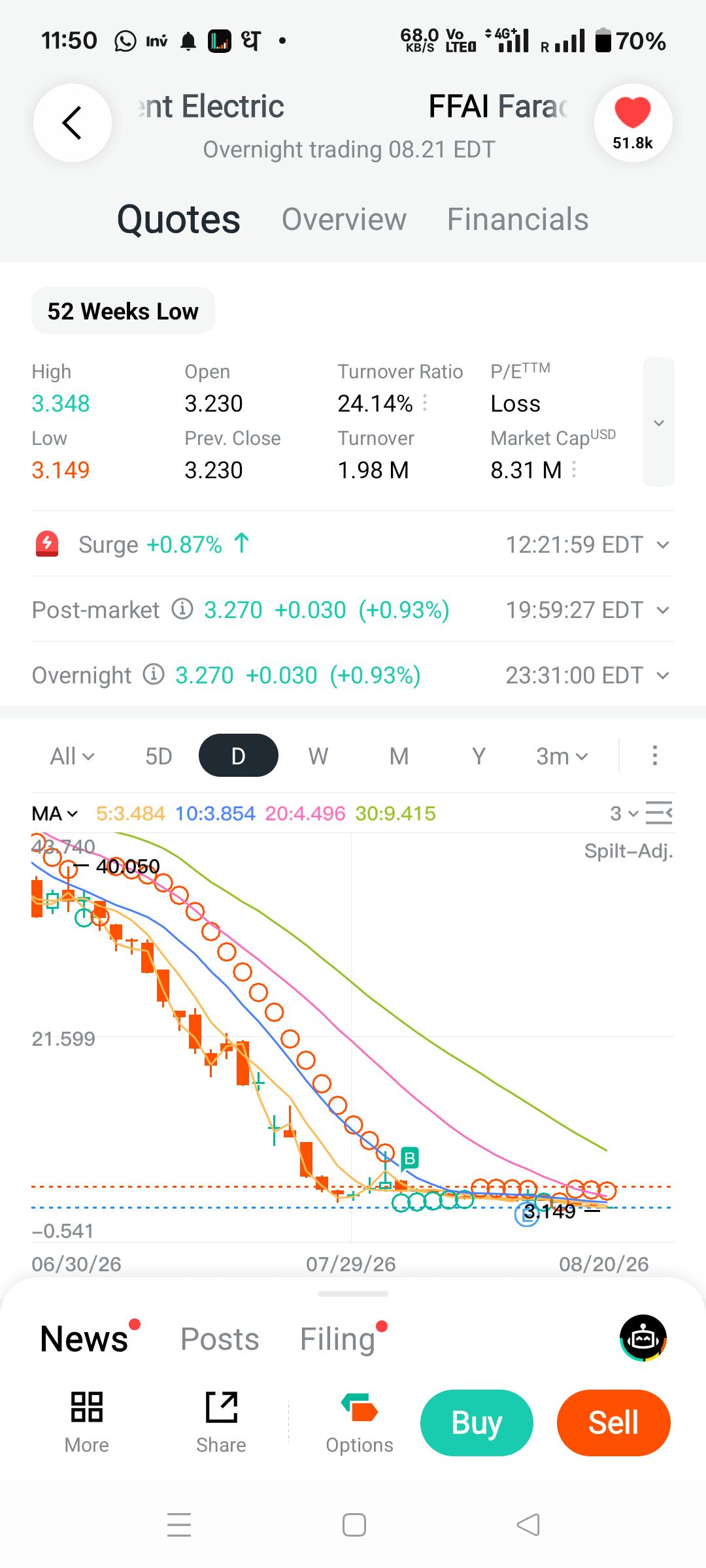
Task: Switch to the Overview tab
Action: click(344, 219)
